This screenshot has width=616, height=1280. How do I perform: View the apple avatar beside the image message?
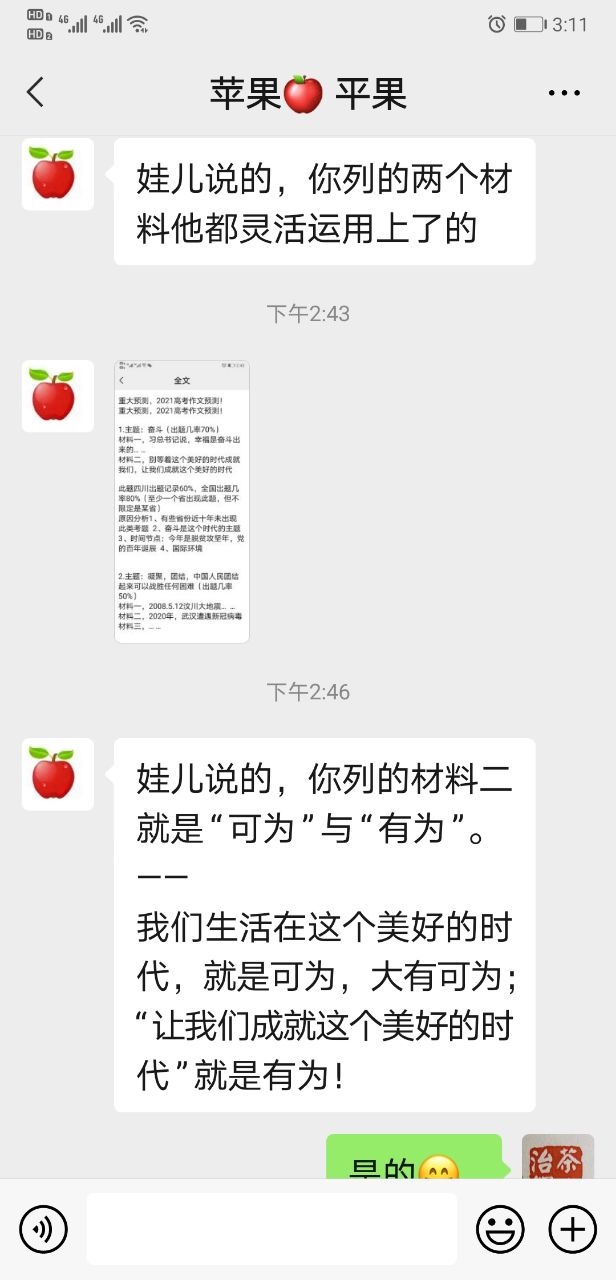(57, 396)
